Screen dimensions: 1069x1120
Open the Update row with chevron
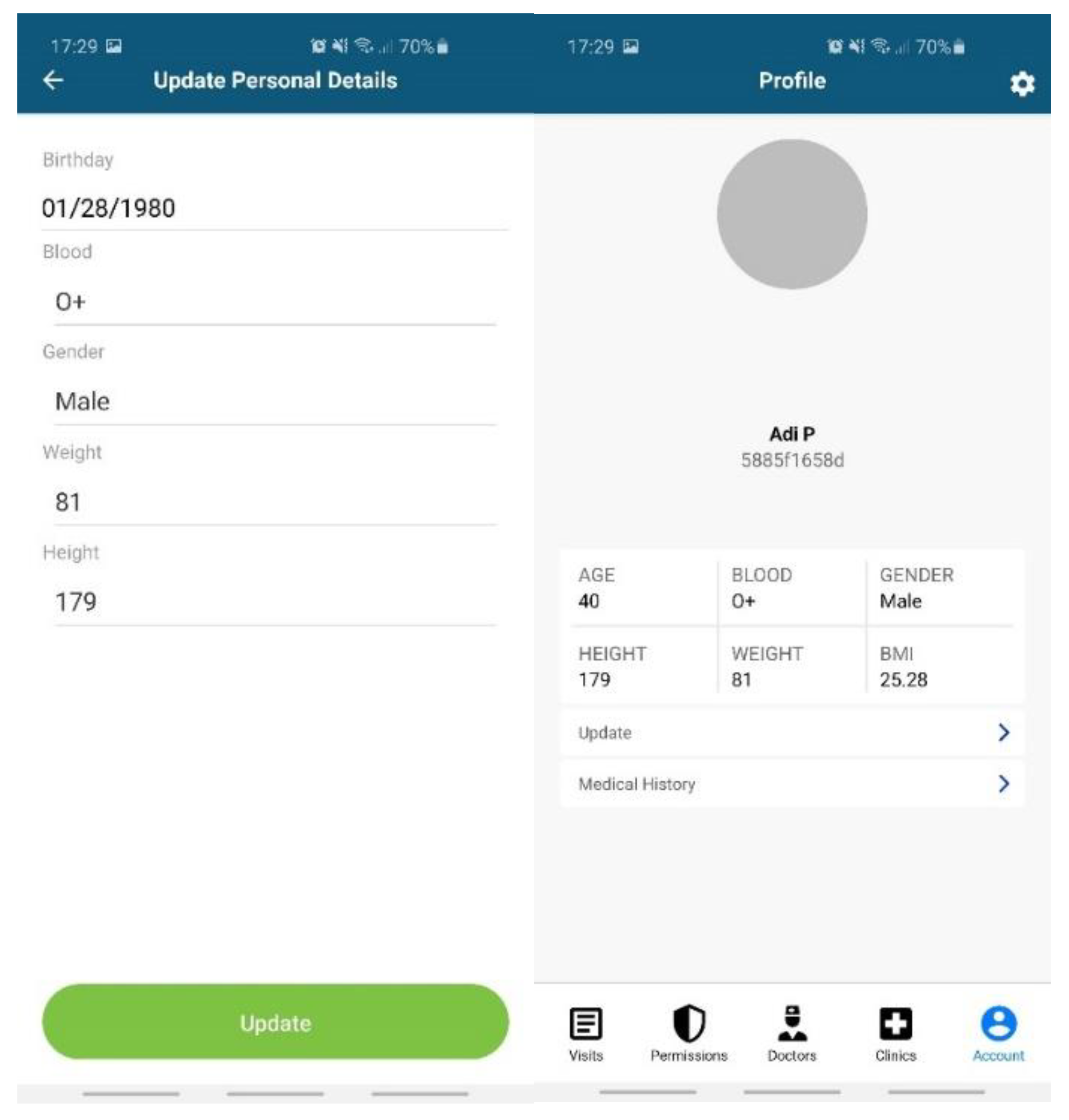coord(792,732)
